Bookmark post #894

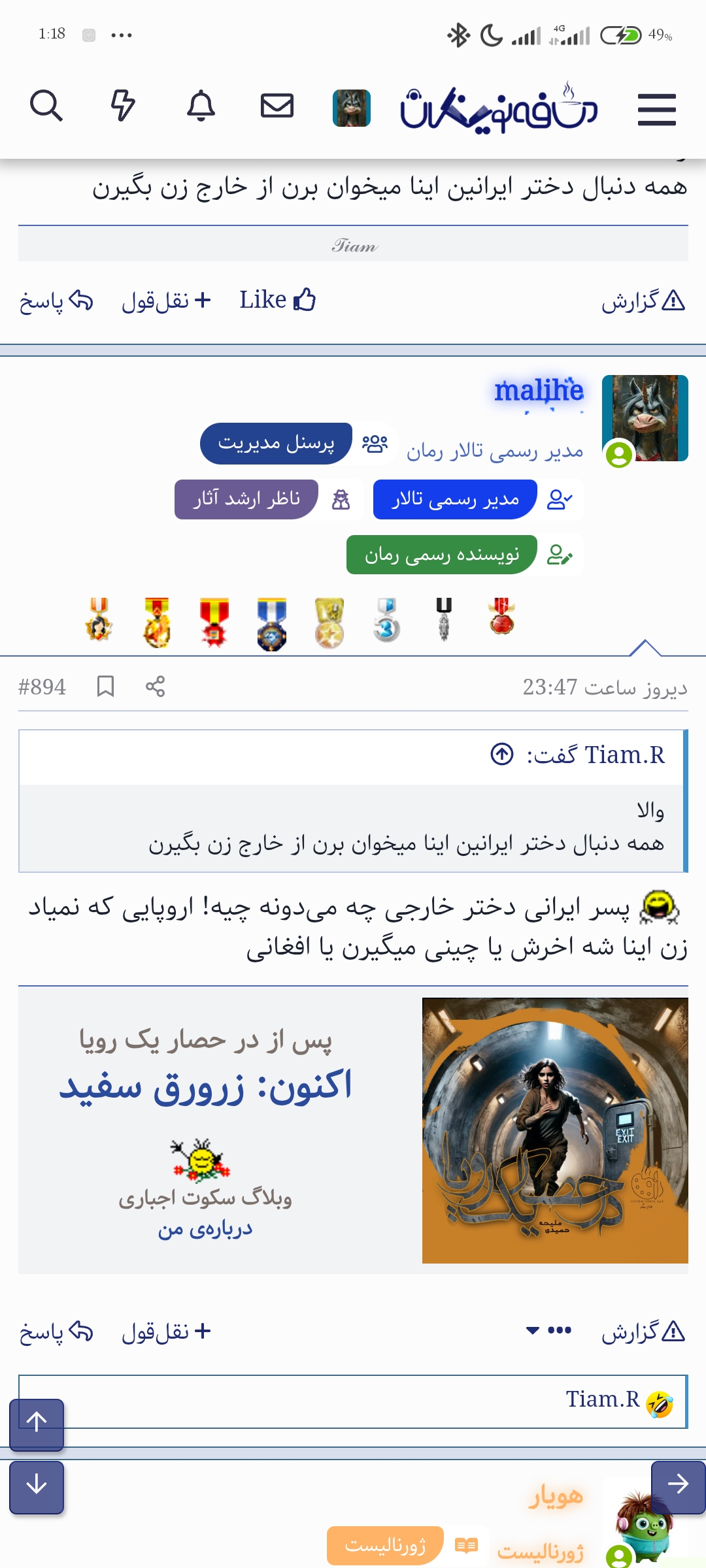coord(105,687)
